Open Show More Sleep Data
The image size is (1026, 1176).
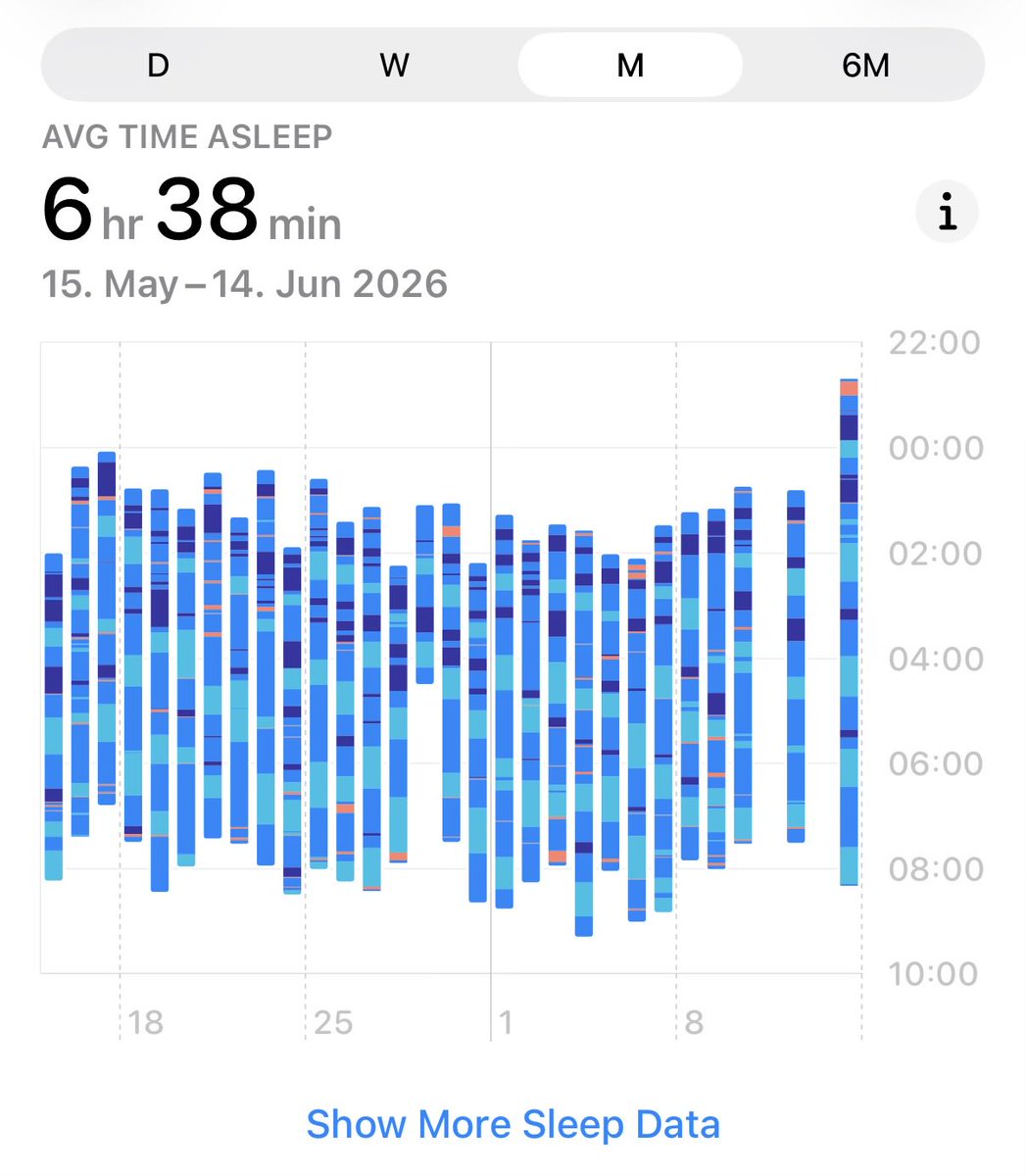[513, 1124]
